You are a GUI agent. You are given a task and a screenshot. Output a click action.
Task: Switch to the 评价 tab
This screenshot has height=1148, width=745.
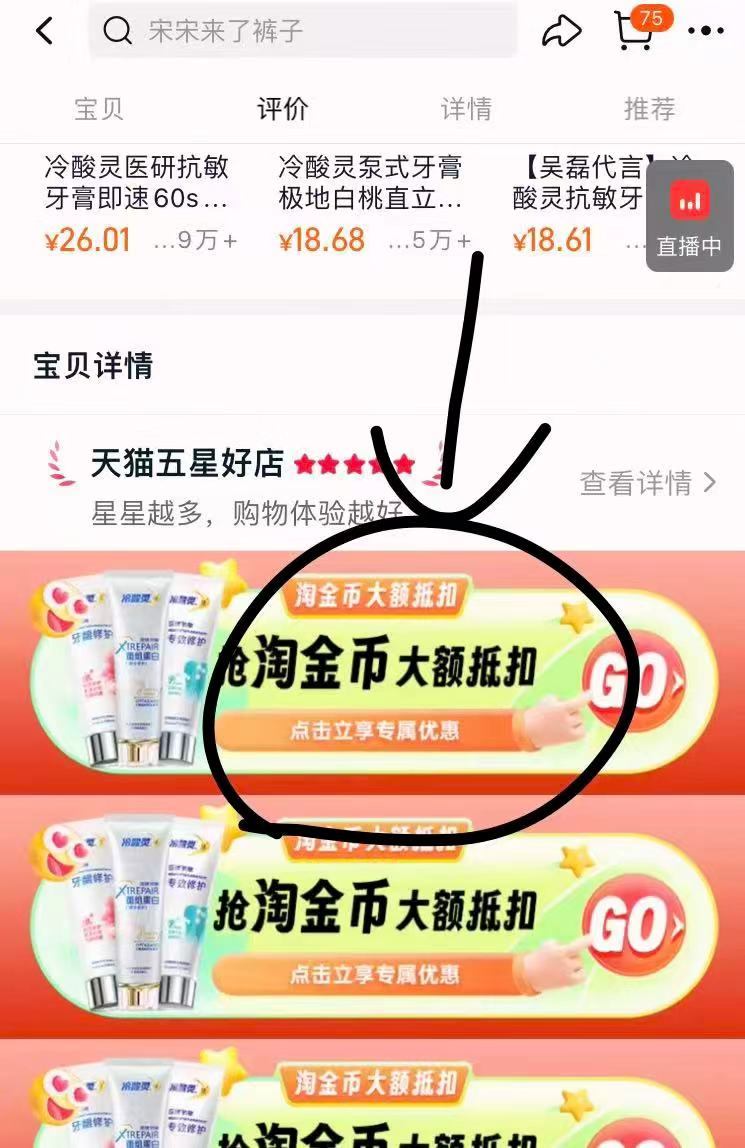pos(283,108)
